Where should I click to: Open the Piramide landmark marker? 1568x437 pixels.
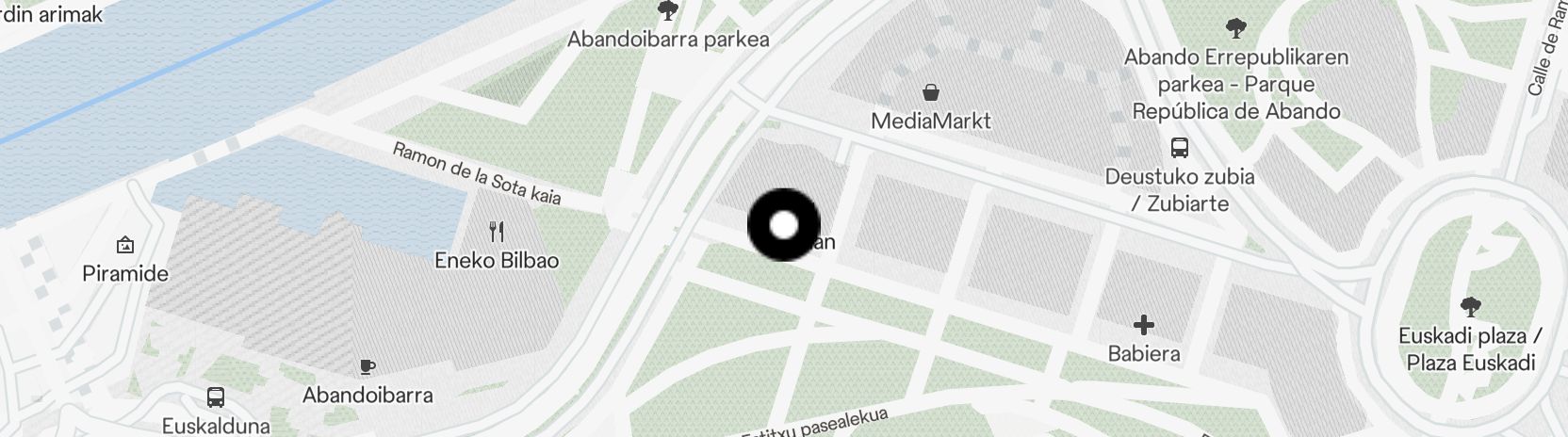pyautogui.click(x=125, y=246)
